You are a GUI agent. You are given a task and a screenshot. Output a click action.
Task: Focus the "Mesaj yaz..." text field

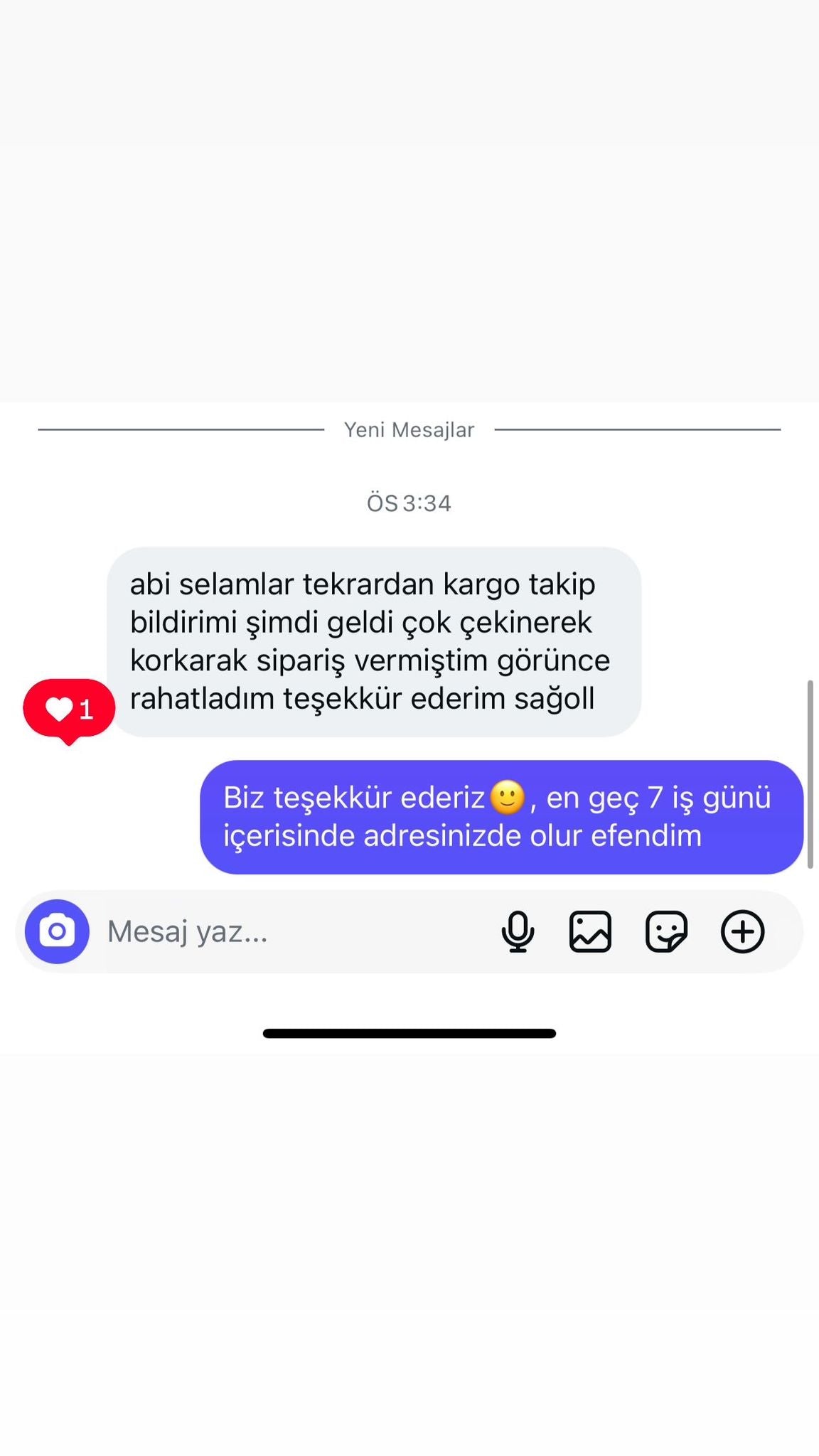284,931
